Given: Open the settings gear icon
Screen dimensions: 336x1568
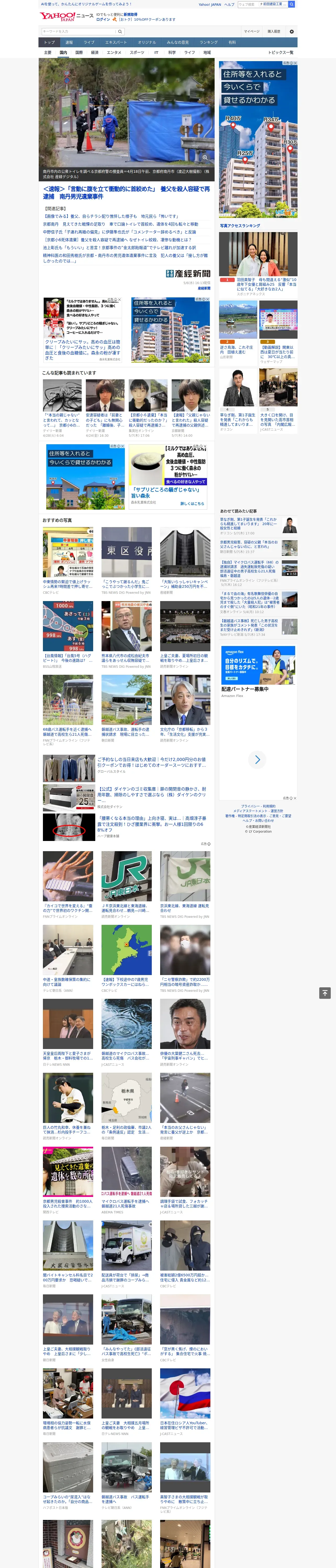Looking at the screenshot, I should pos(292,31).
